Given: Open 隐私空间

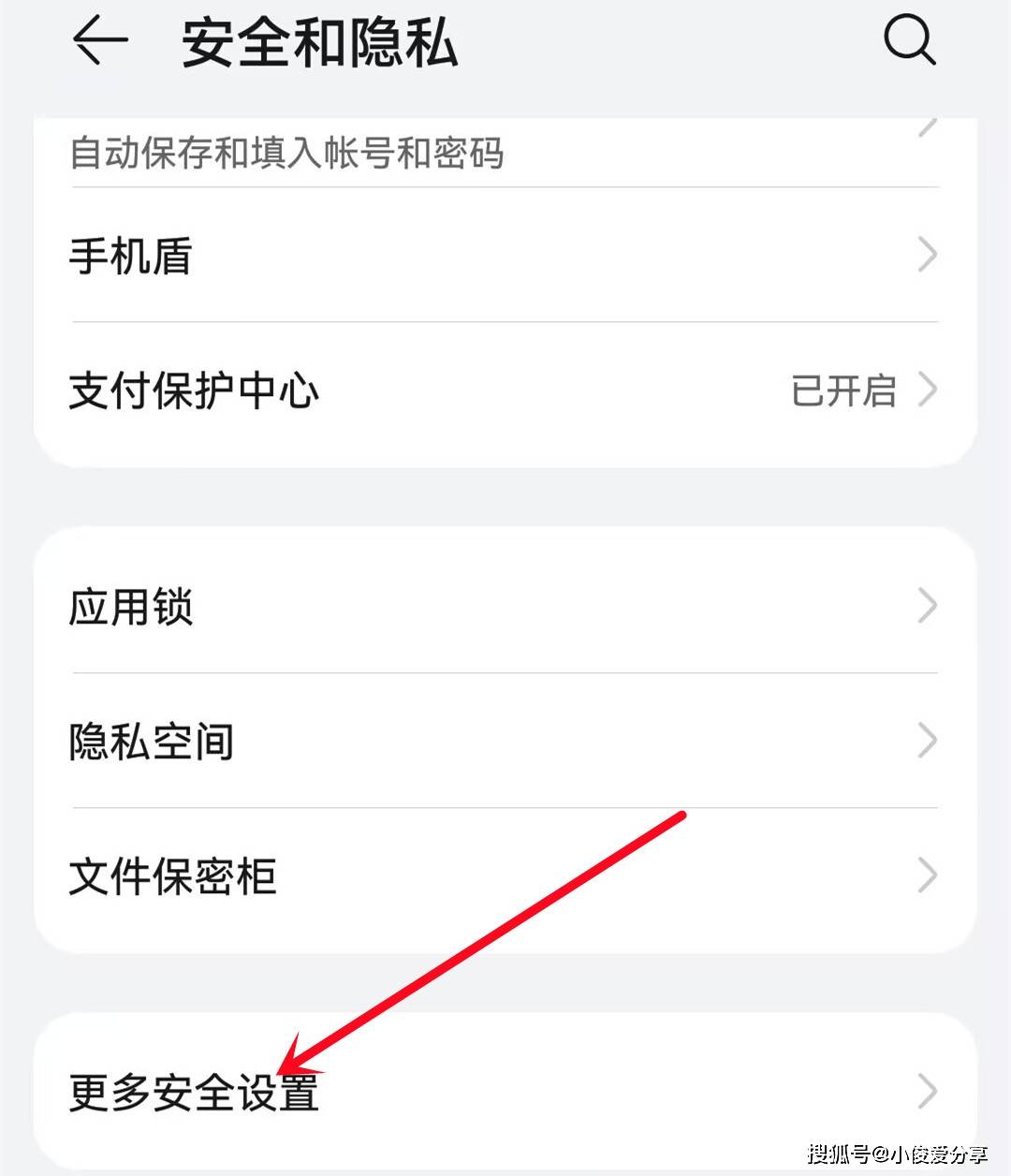Looking at the screenshot, I should (505, 742).
